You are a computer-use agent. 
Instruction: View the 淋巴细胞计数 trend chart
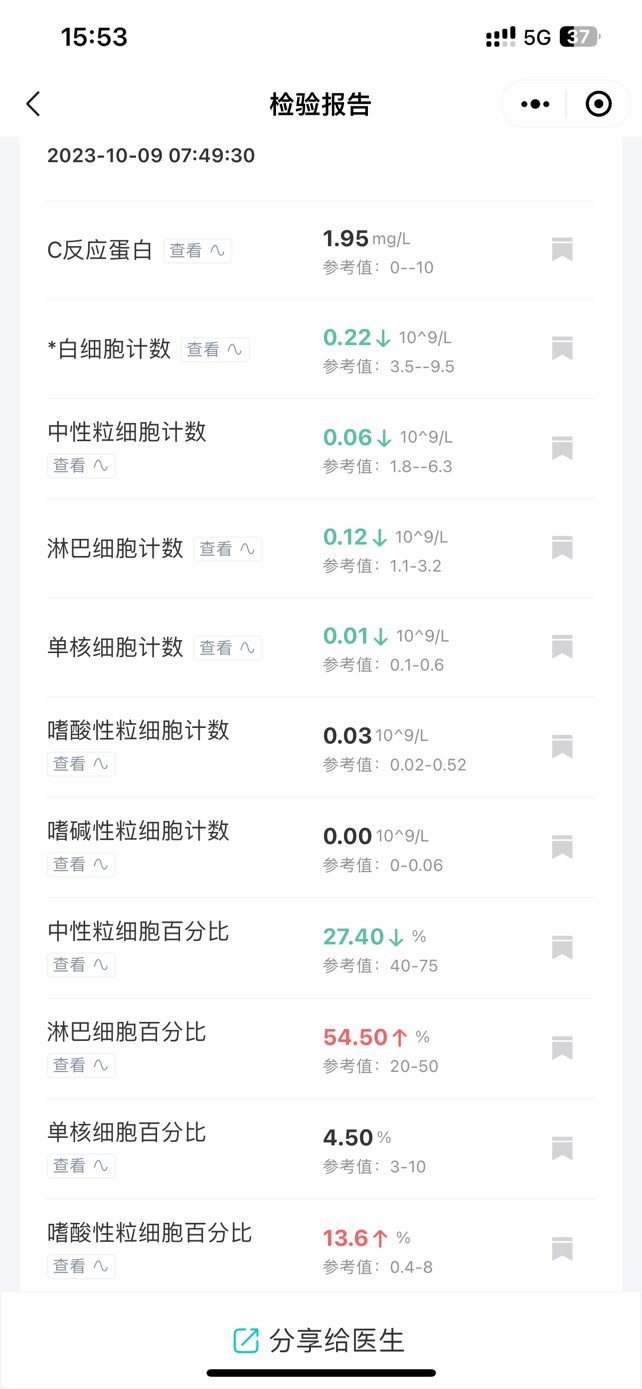[x=227, y=549]
